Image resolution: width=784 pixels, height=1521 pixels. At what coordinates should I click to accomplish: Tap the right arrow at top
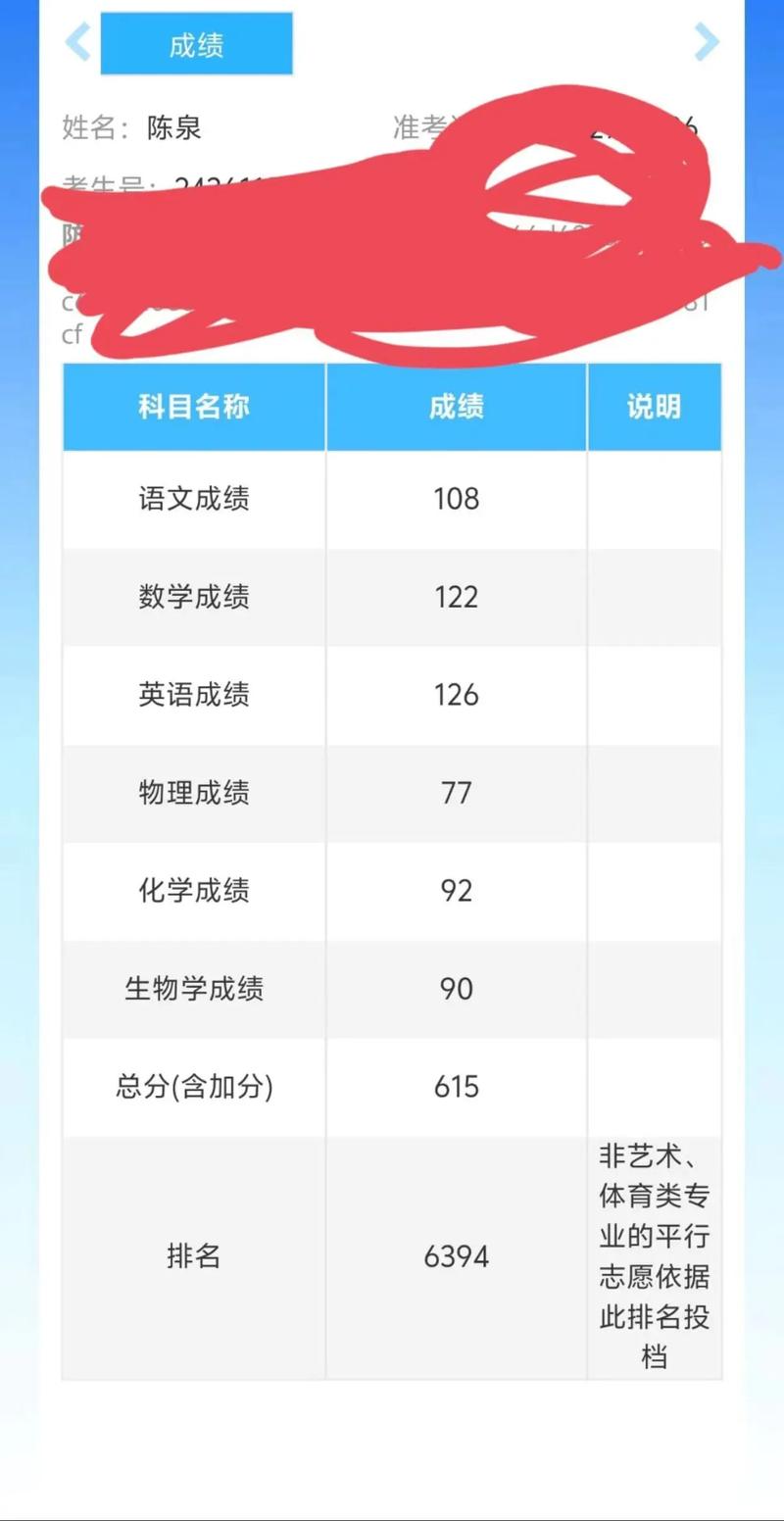point(706,42)
